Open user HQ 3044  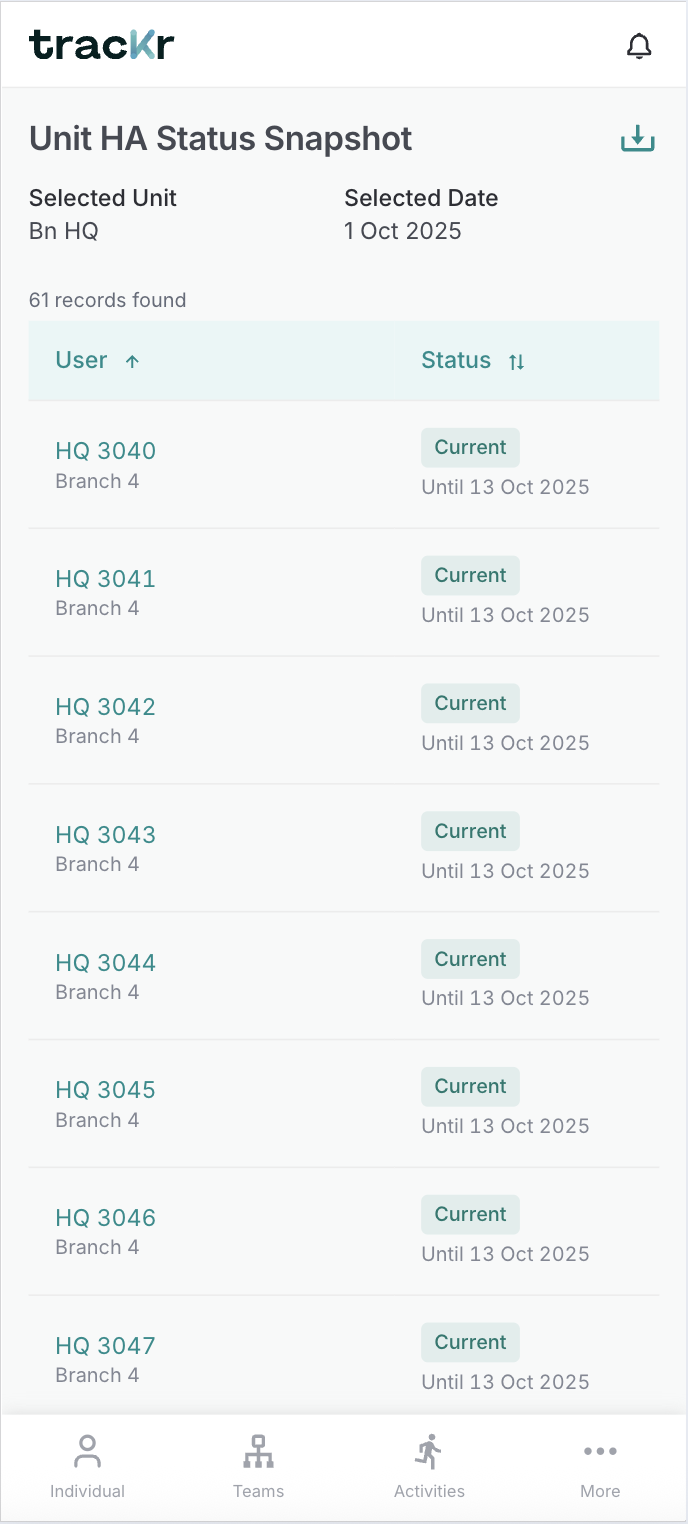tap(105, 963)
